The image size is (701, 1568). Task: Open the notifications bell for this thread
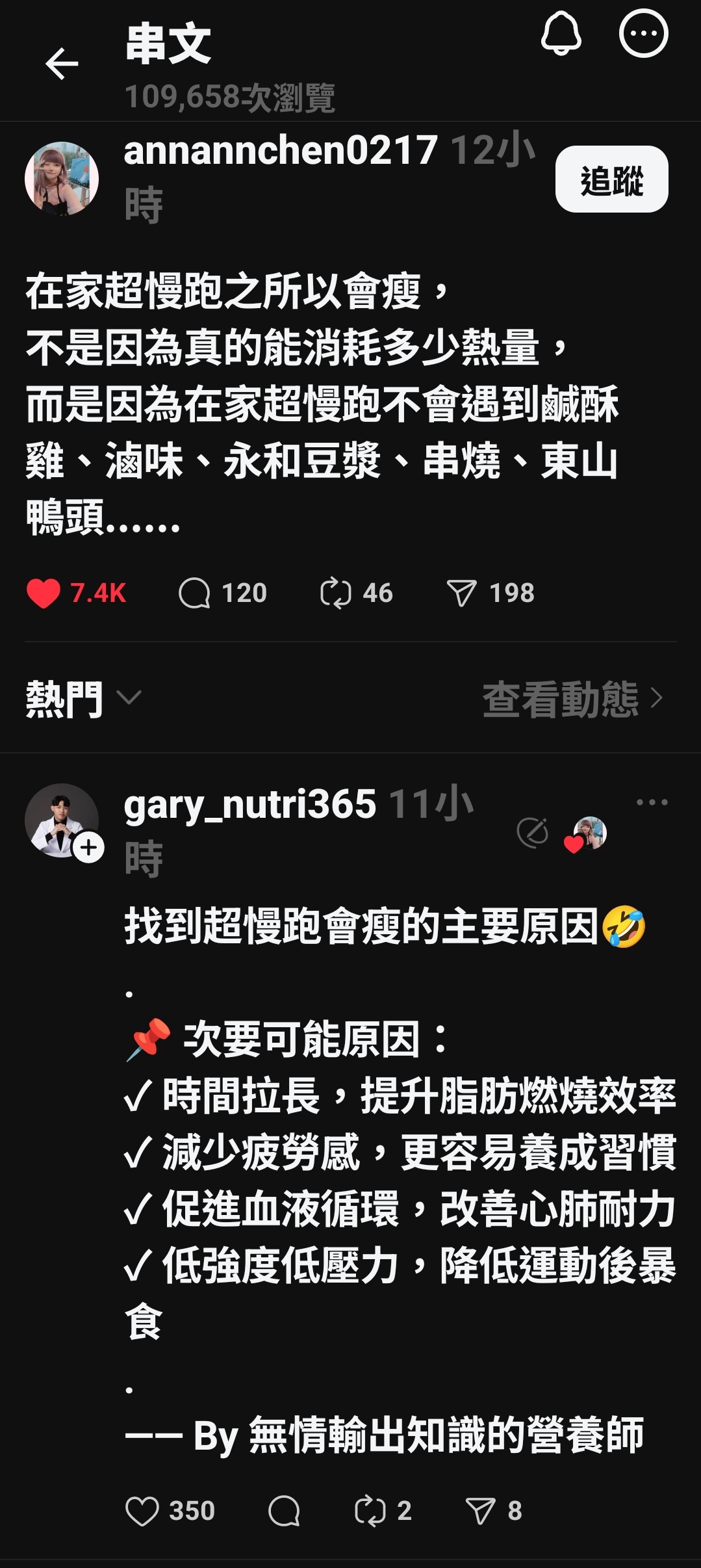tap(561, 33)
